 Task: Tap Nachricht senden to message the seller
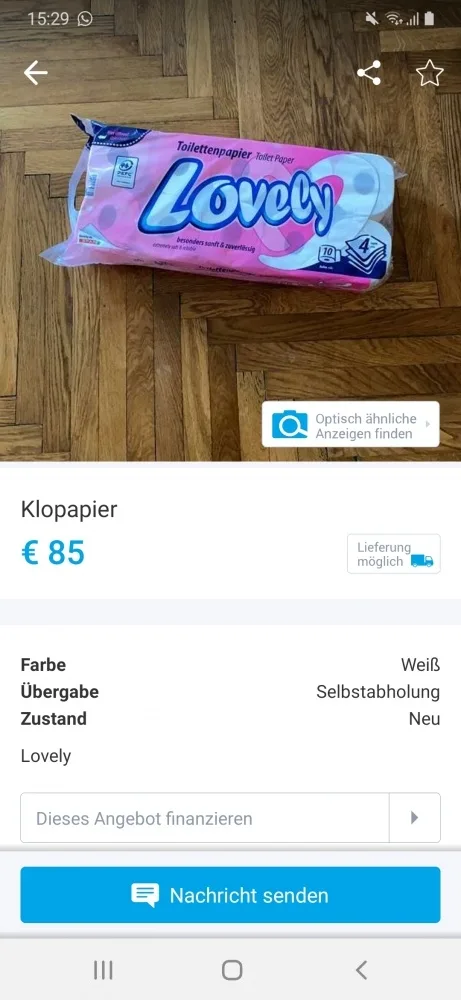230,895
